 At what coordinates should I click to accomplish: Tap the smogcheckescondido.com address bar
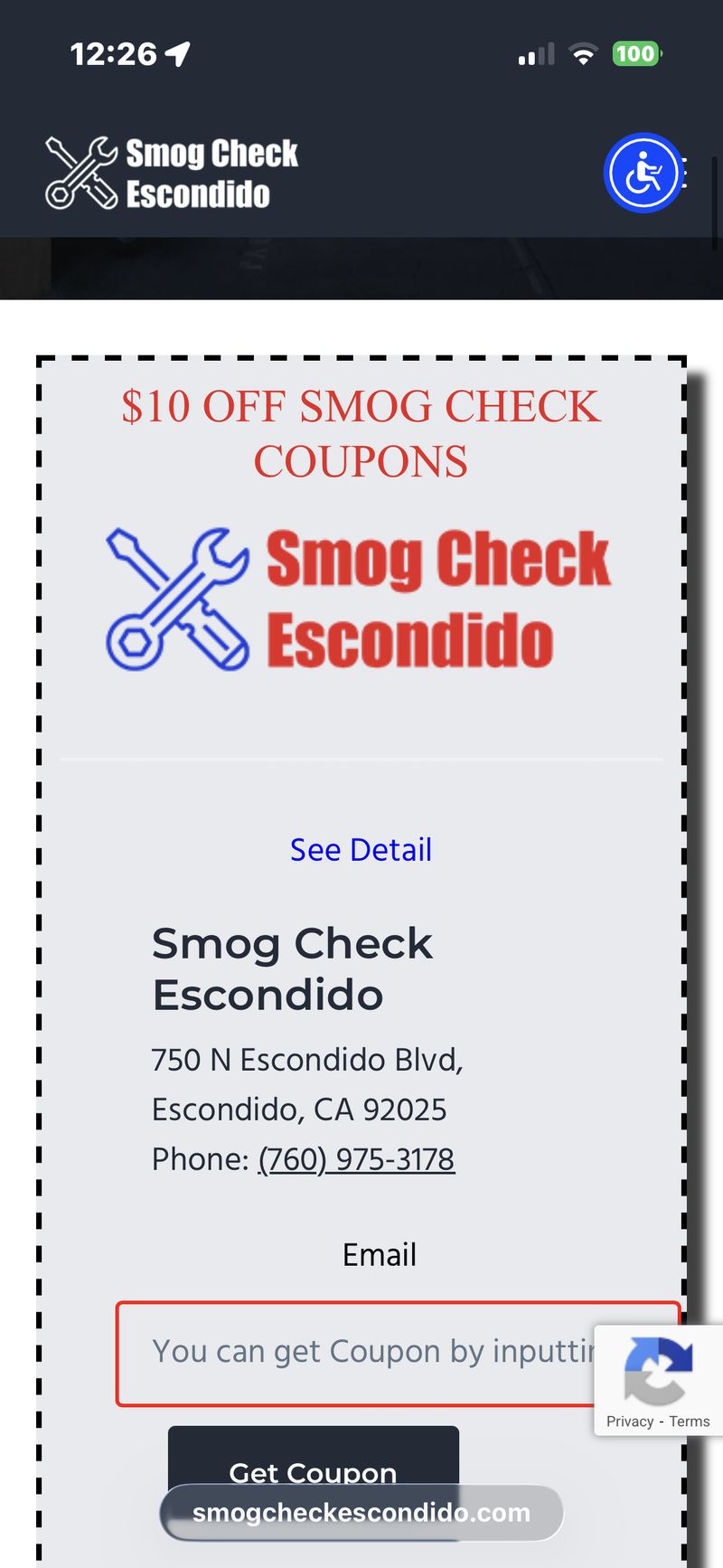(361, 1513)
